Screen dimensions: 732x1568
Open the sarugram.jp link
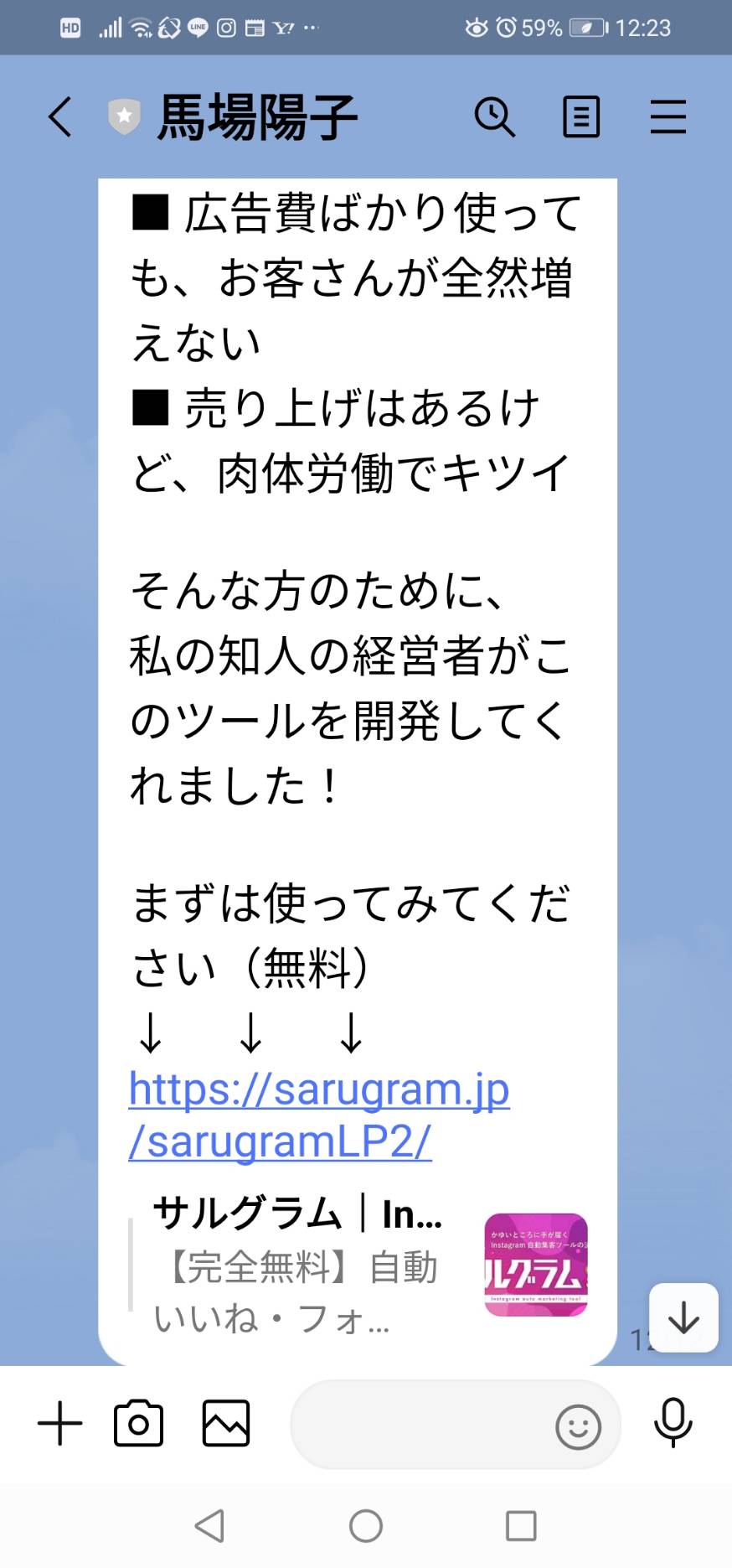pyautogui.click(x=319, y=1115)
